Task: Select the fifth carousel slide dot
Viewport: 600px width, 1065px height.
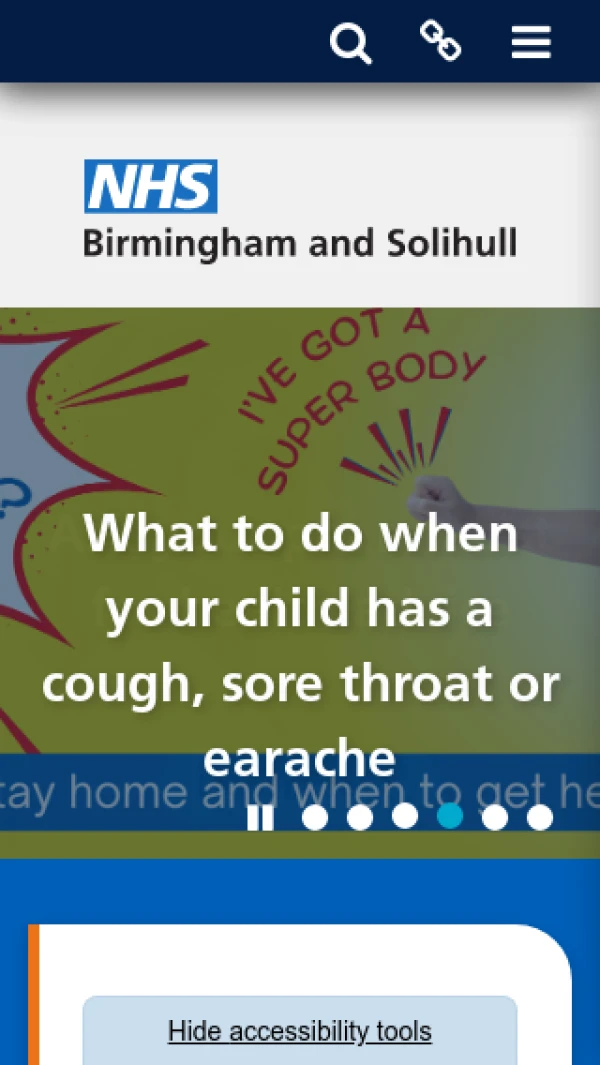Action: click(495, 818)
